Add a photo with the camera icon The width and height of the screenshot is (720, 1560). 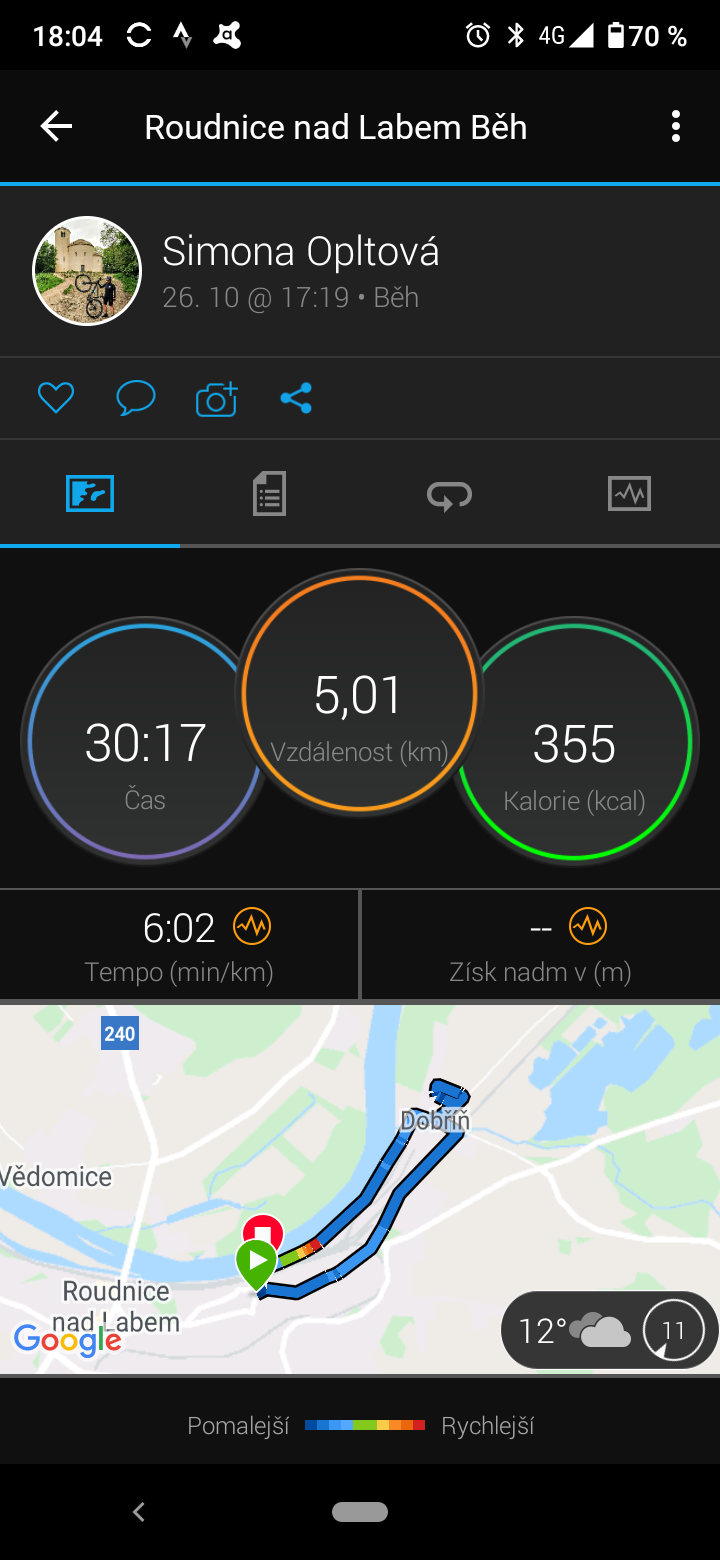click(x=216, y=399)
